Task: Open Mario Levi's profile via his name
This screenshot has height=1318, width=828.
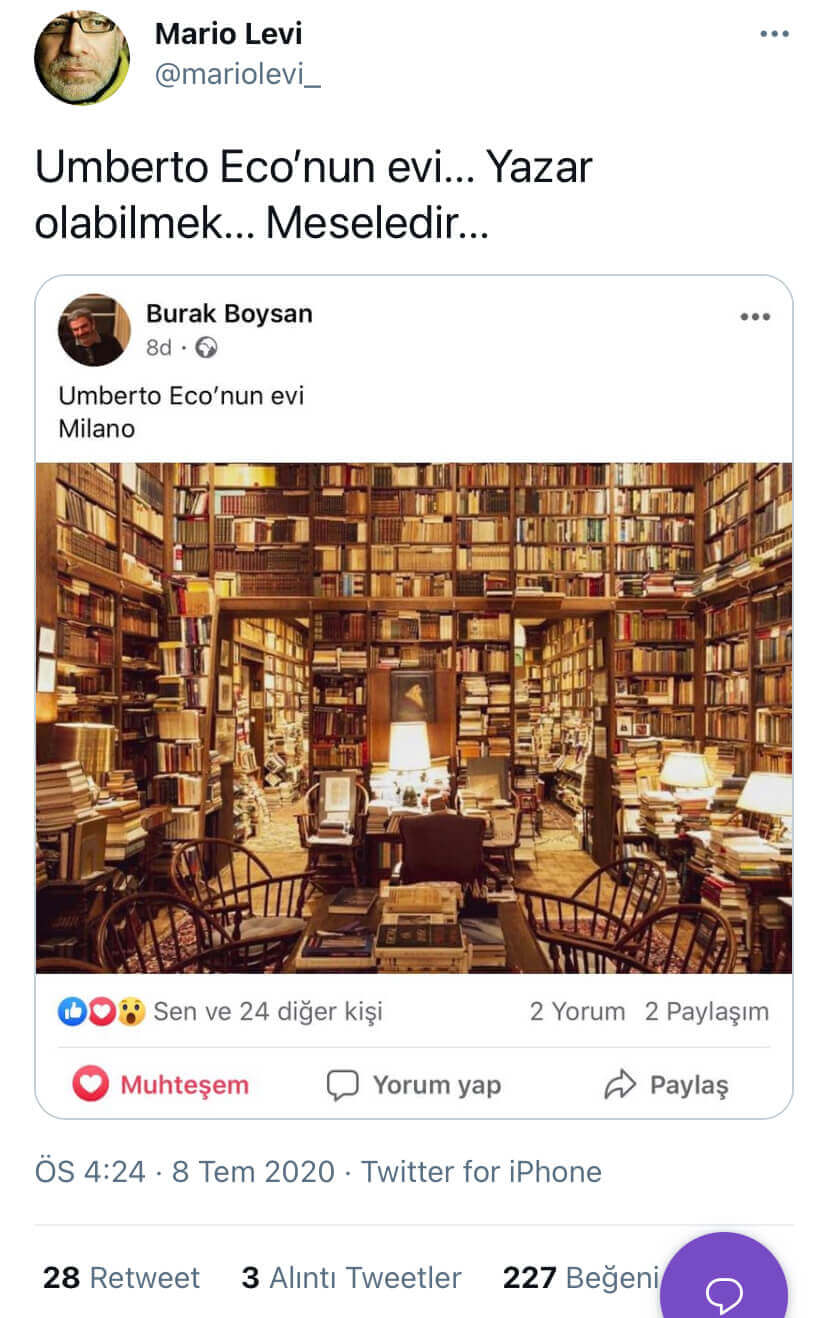Action: click(228, 34)
